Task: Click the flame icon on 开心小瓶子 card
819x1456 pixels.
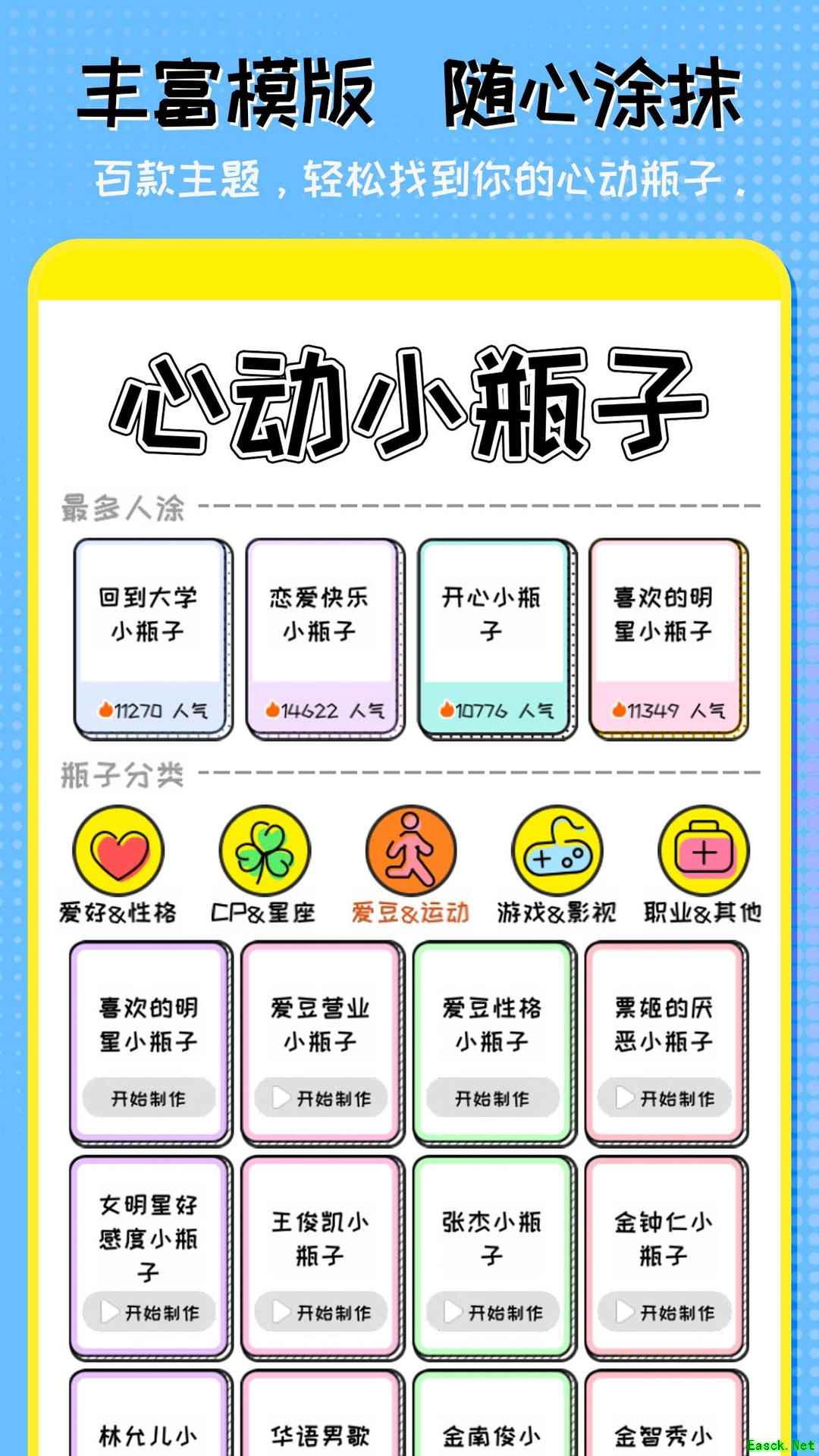Action: click(x=446, y=710)
